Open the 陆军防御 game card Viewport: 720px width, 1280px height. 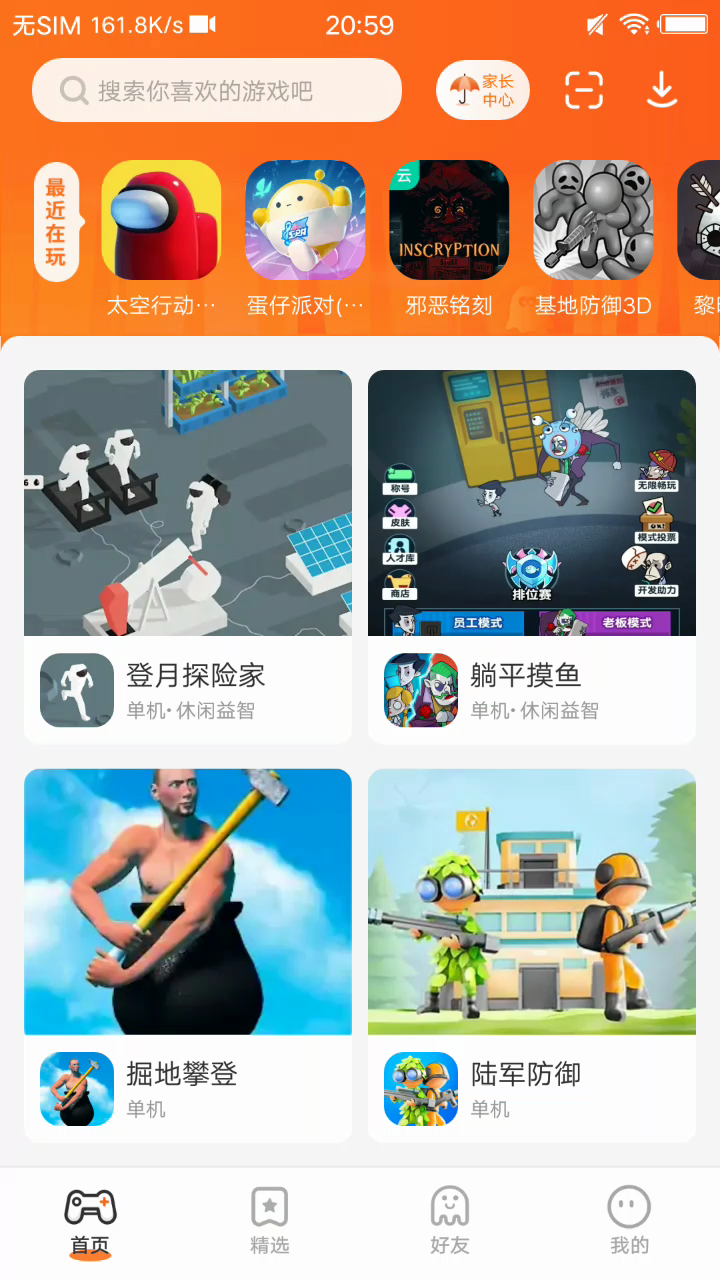[x=532, y=954]
